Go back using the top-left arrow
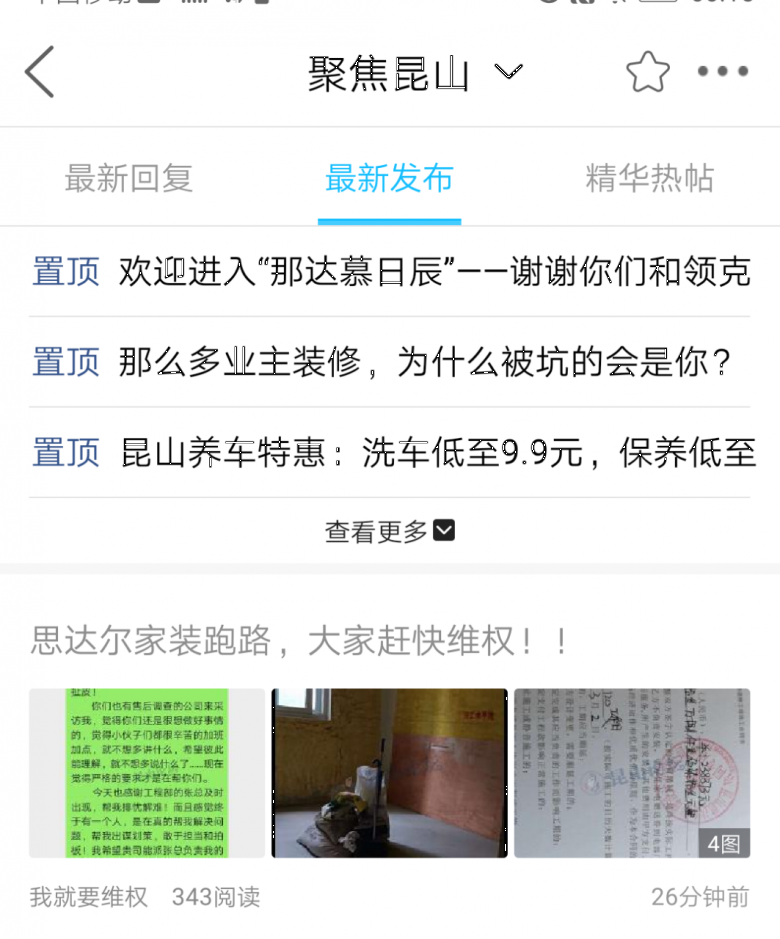 (x=40, y=72)
